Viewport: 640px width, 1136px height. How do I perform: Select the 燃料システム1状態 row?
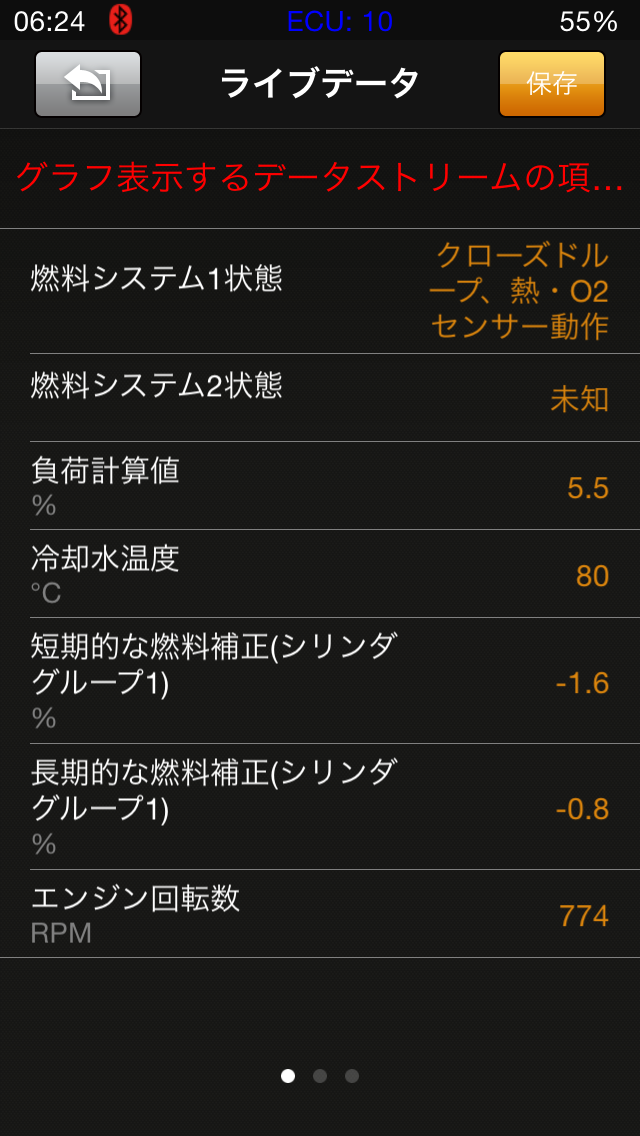click(320, 291)
